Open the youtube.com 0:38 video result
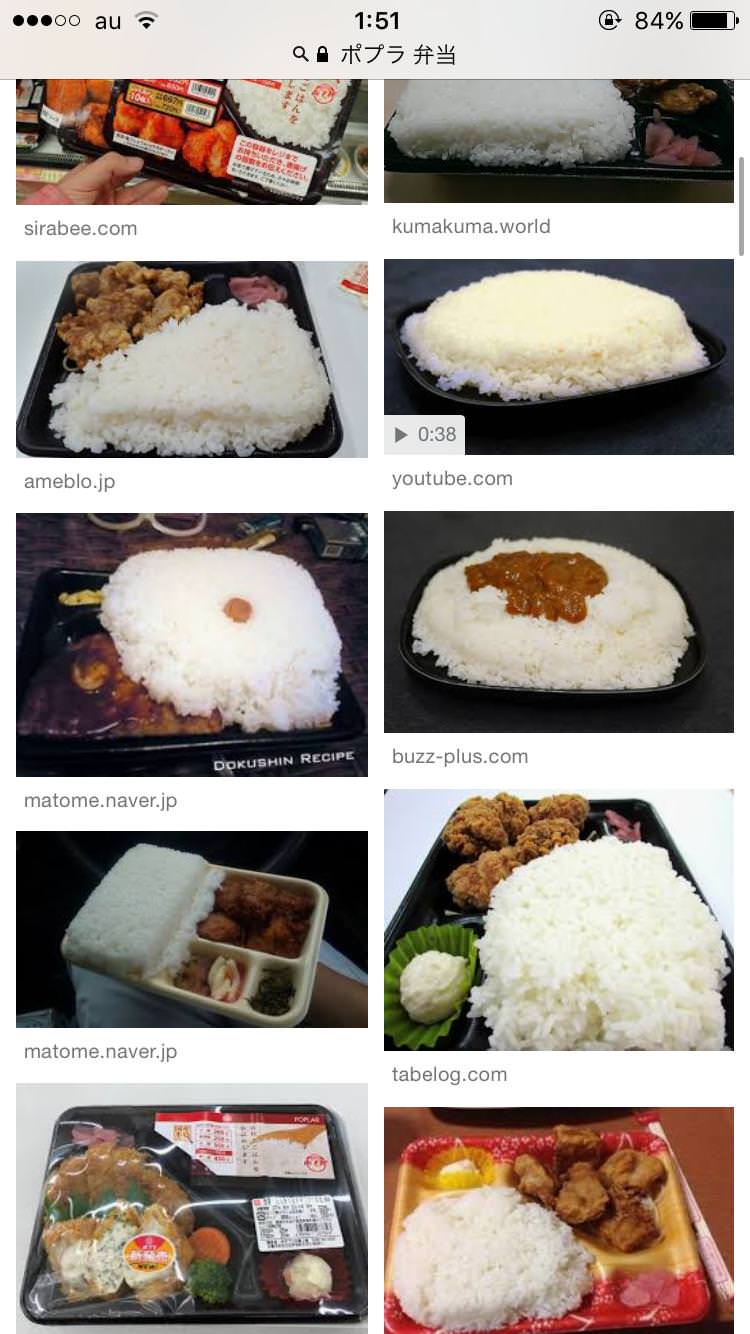Image resolution: width=750 pixels, height=1334 pixels. click(x=558, y=357)
